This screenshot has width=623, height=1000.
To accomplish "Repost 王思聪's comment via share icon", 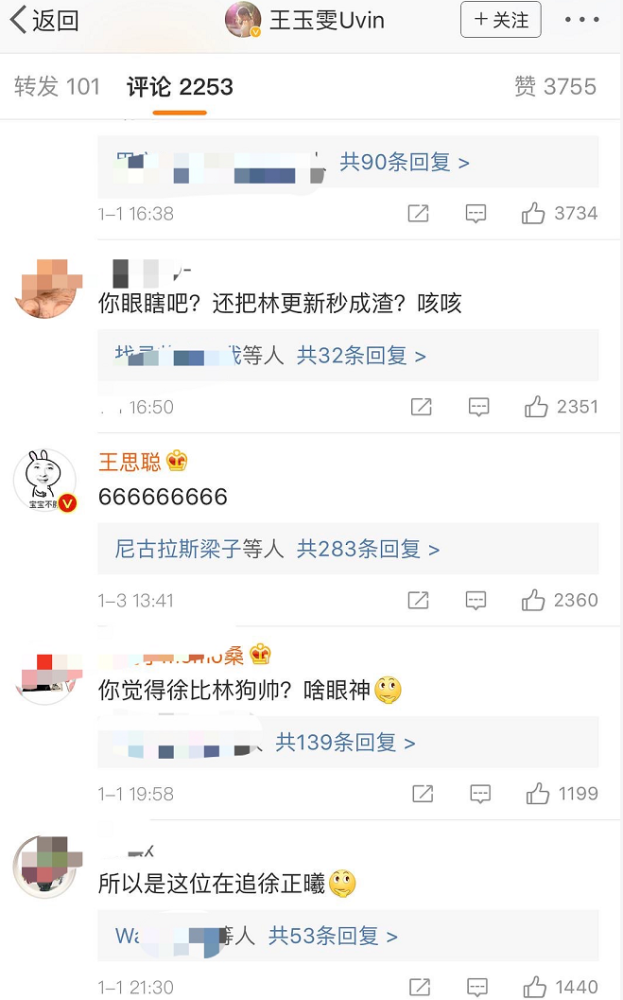I will coord(418,600).
